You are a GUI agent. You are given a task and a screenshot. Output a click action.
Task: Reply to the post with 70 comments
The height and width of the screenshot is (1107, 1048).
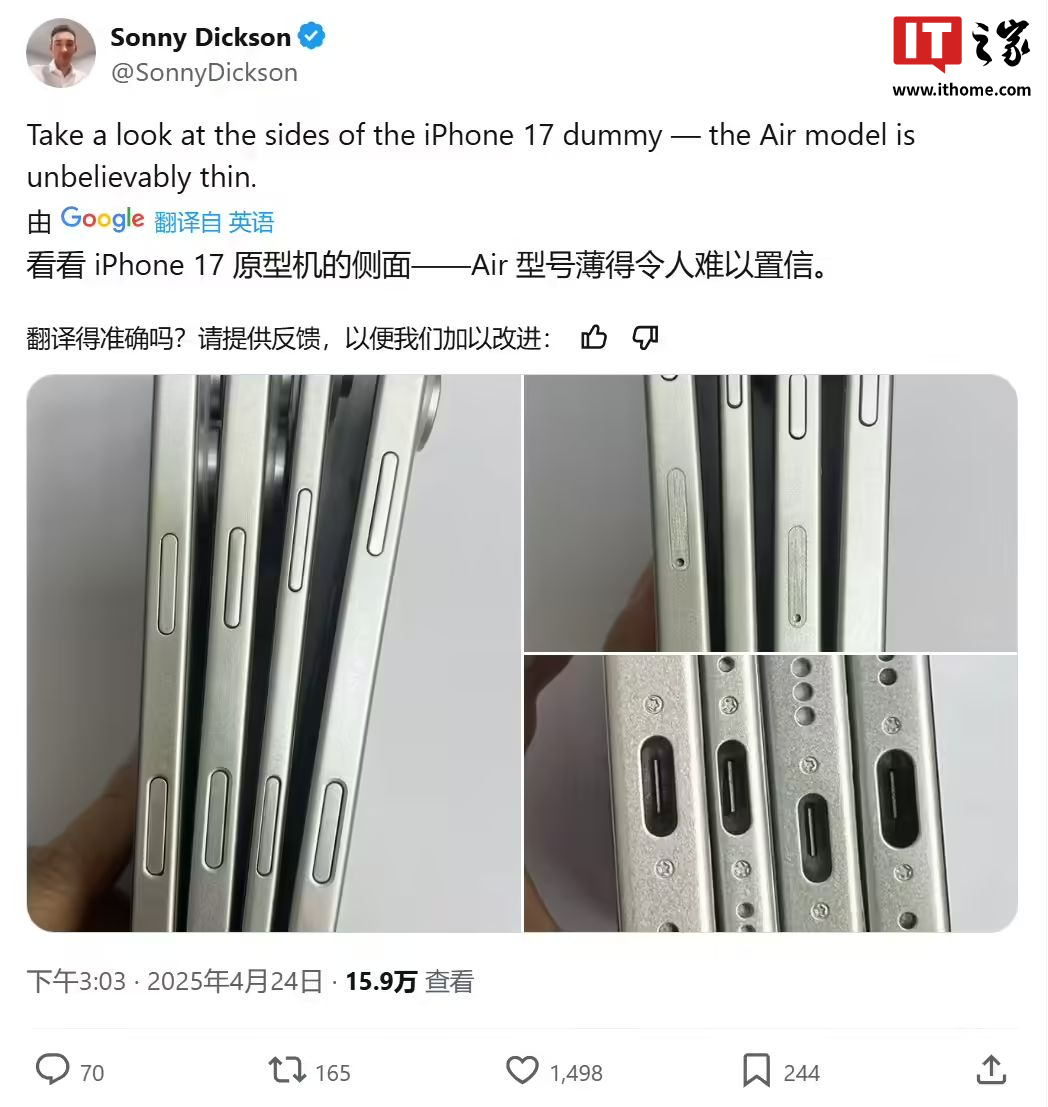pos(53,1071)
